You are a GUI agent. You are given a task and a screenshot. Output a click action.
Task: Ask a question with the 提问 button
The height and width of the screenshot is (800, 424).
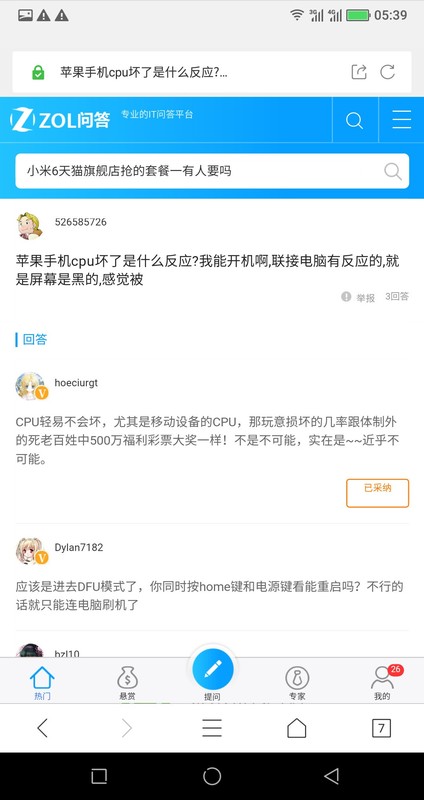point(213,674)
